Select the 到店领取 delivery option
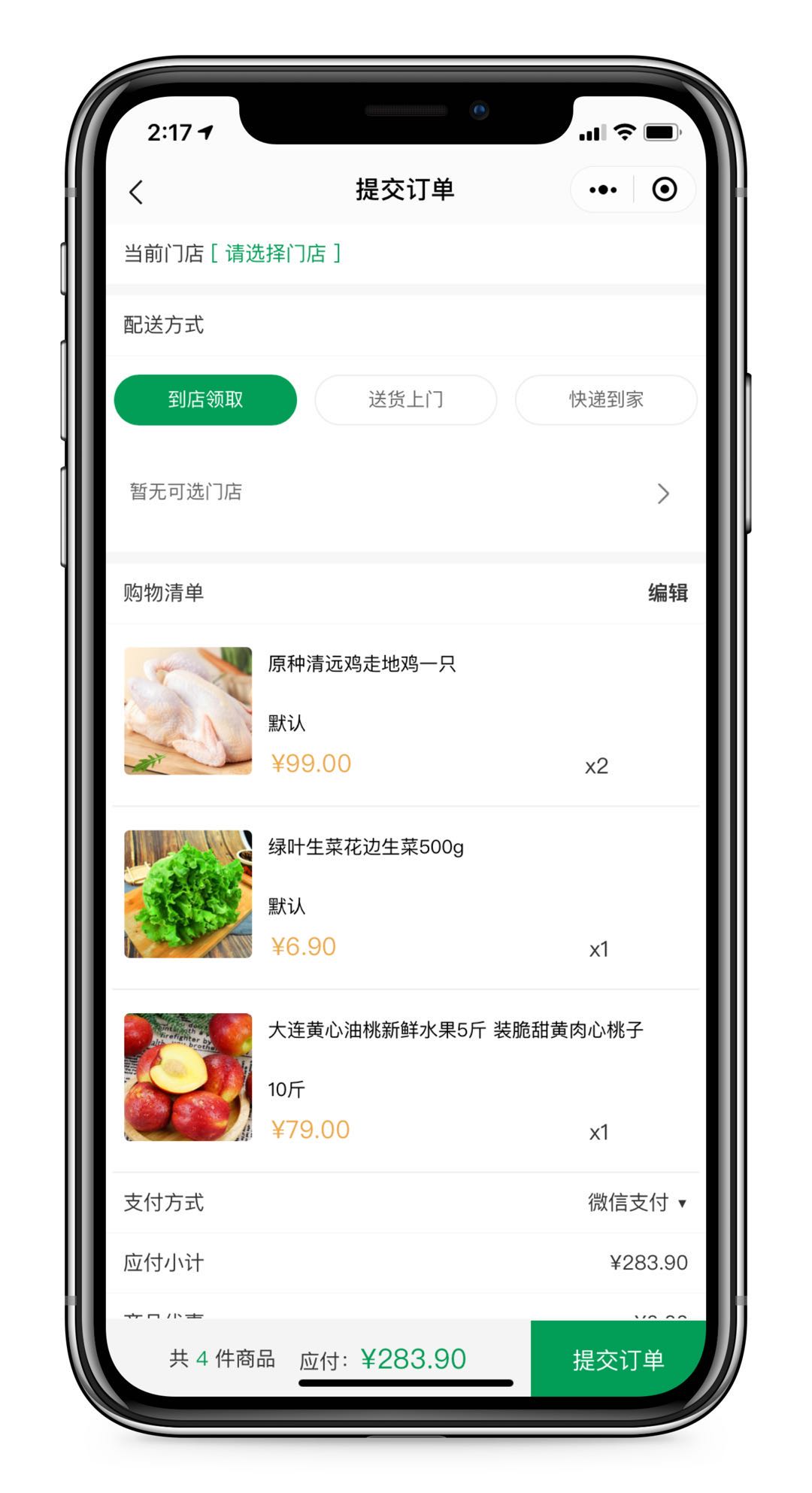The width and height of the screenshot is (812, 1493). 205,399
